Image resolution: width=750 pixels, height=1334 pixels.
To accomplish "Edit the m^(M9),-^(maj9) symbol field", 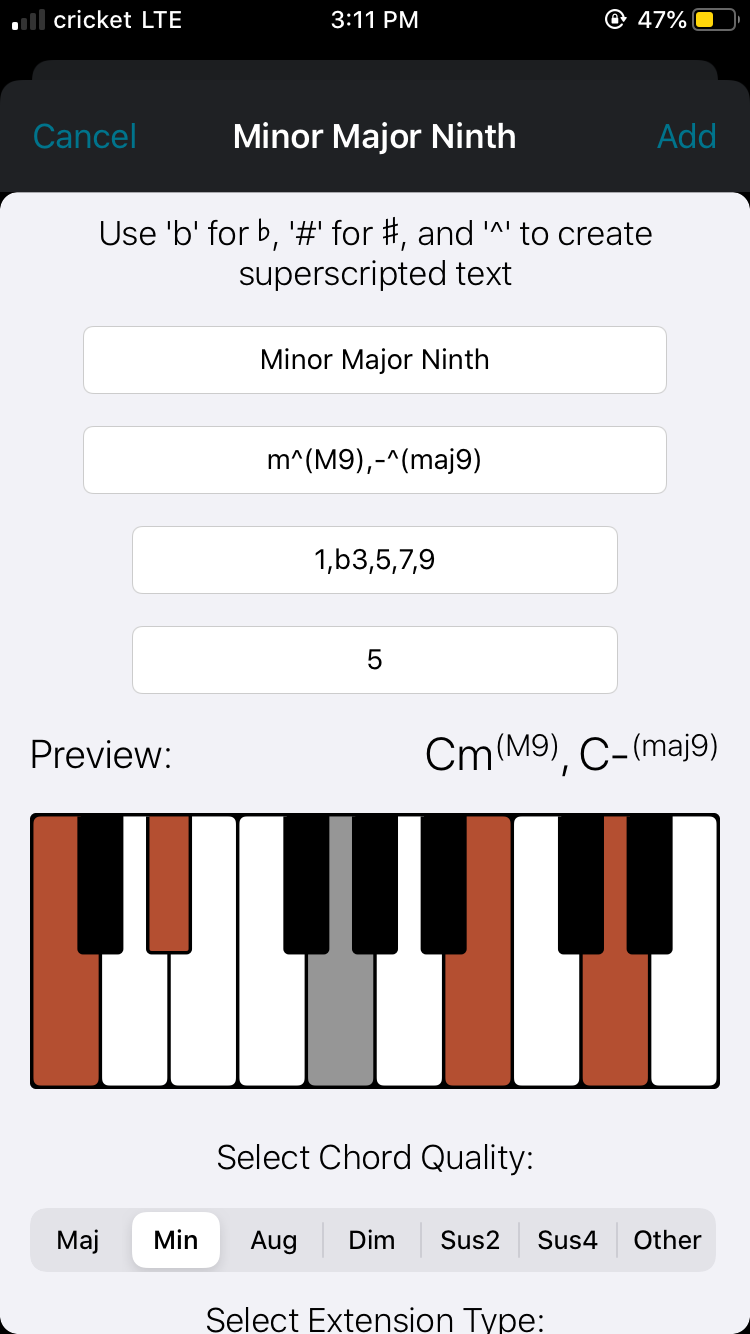I will 375,460.
